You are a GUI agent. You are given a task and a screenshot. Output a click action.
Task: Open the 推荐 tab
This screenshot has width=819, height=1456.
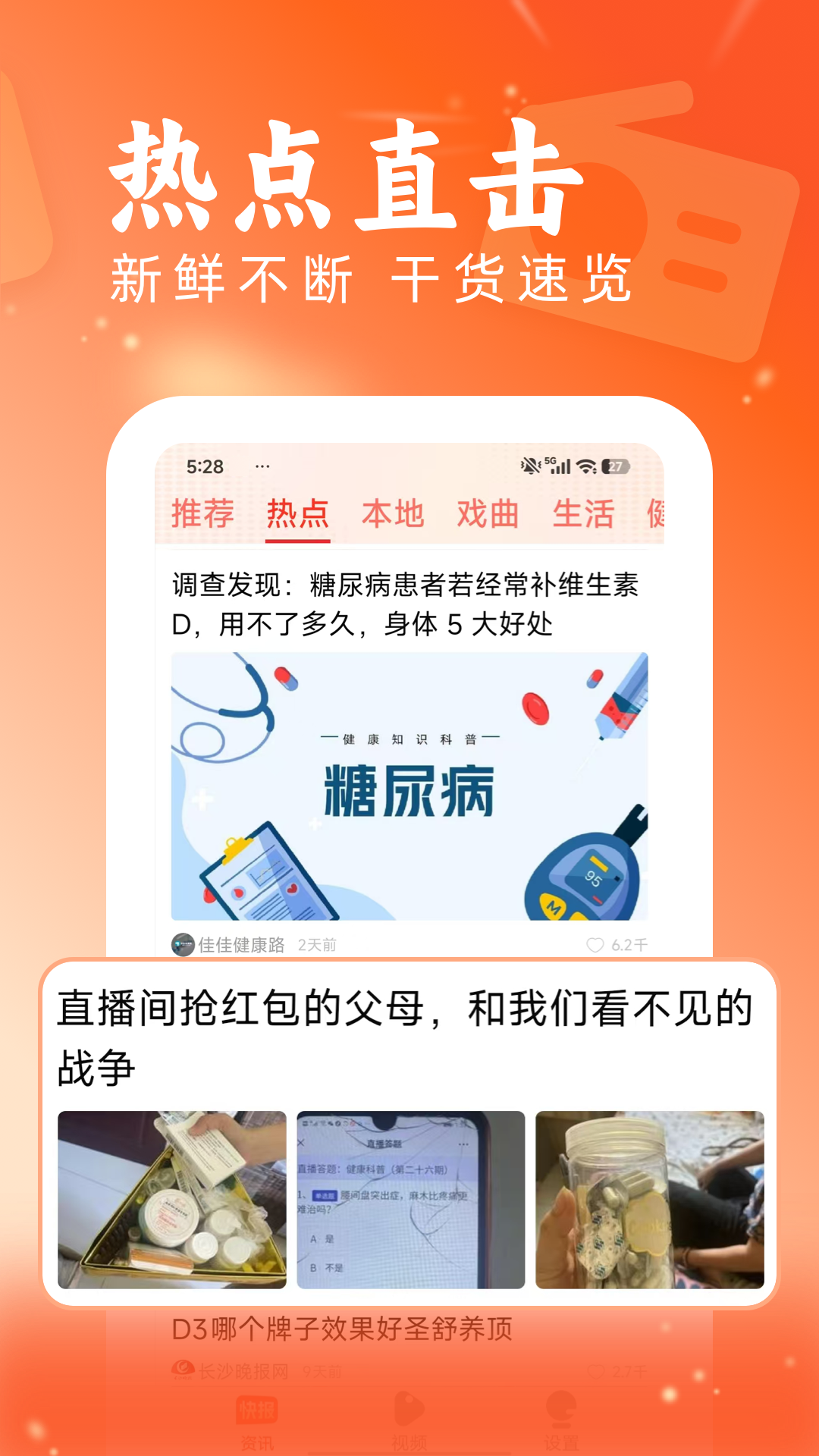tap(204, 513)
